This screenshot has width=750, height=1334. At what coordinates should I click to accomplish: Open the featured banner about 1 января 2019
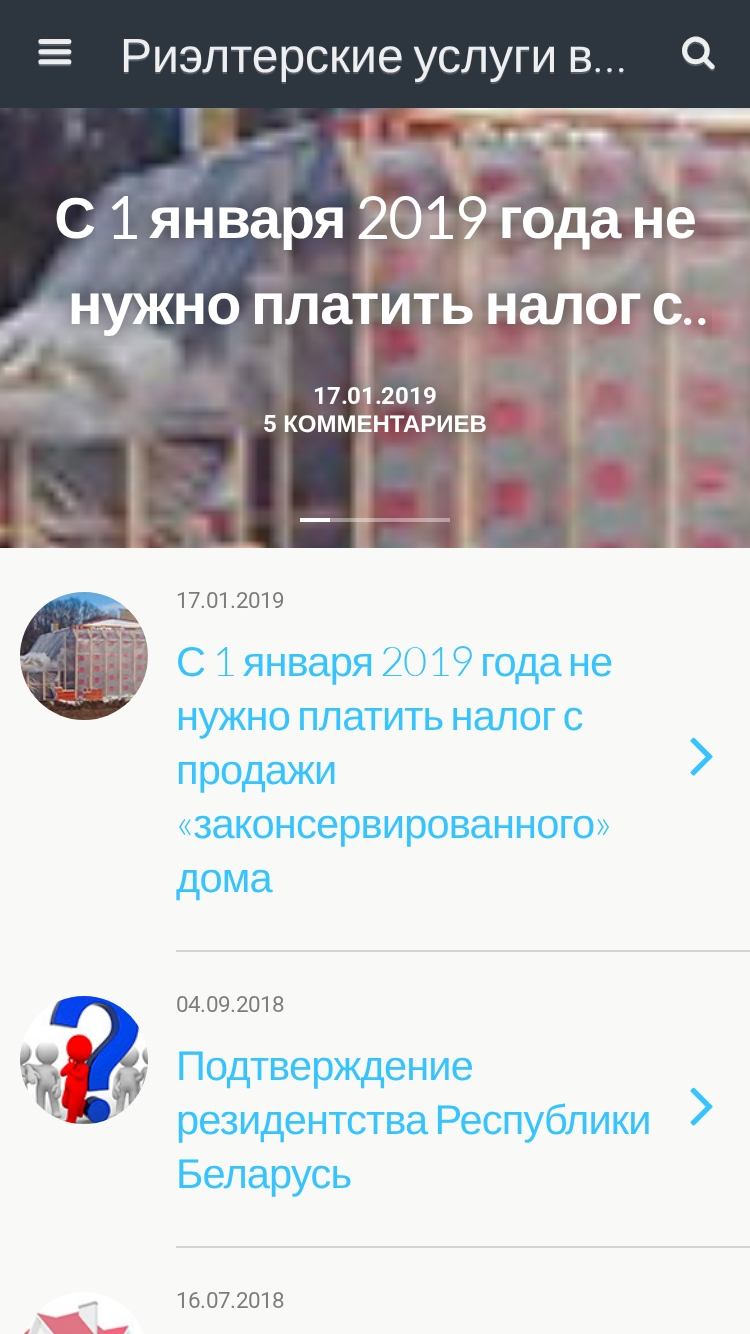(x=375, y=262)
